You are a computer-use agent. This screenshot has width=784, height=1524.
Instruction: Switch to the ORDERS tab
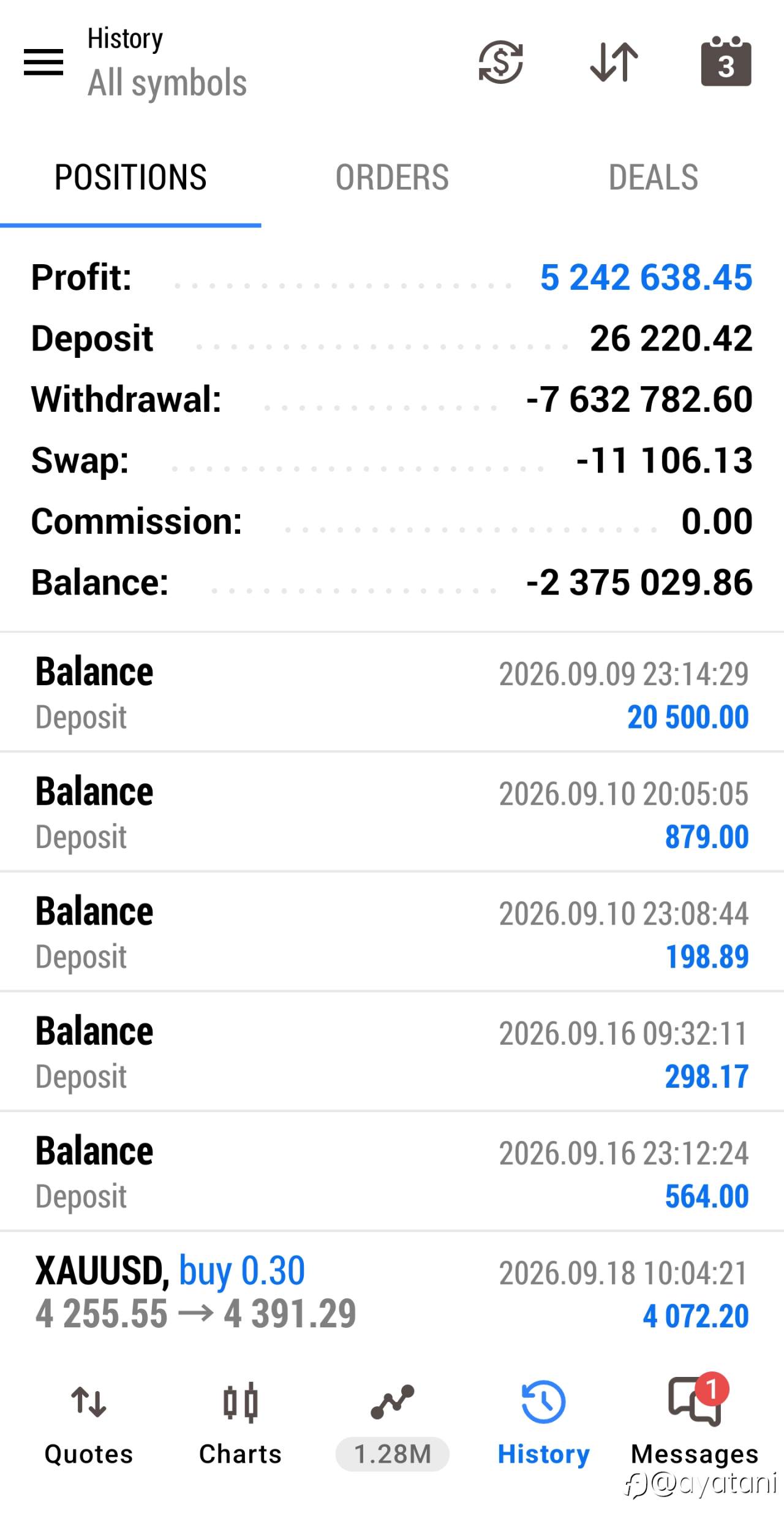click(x=392, y=178)
